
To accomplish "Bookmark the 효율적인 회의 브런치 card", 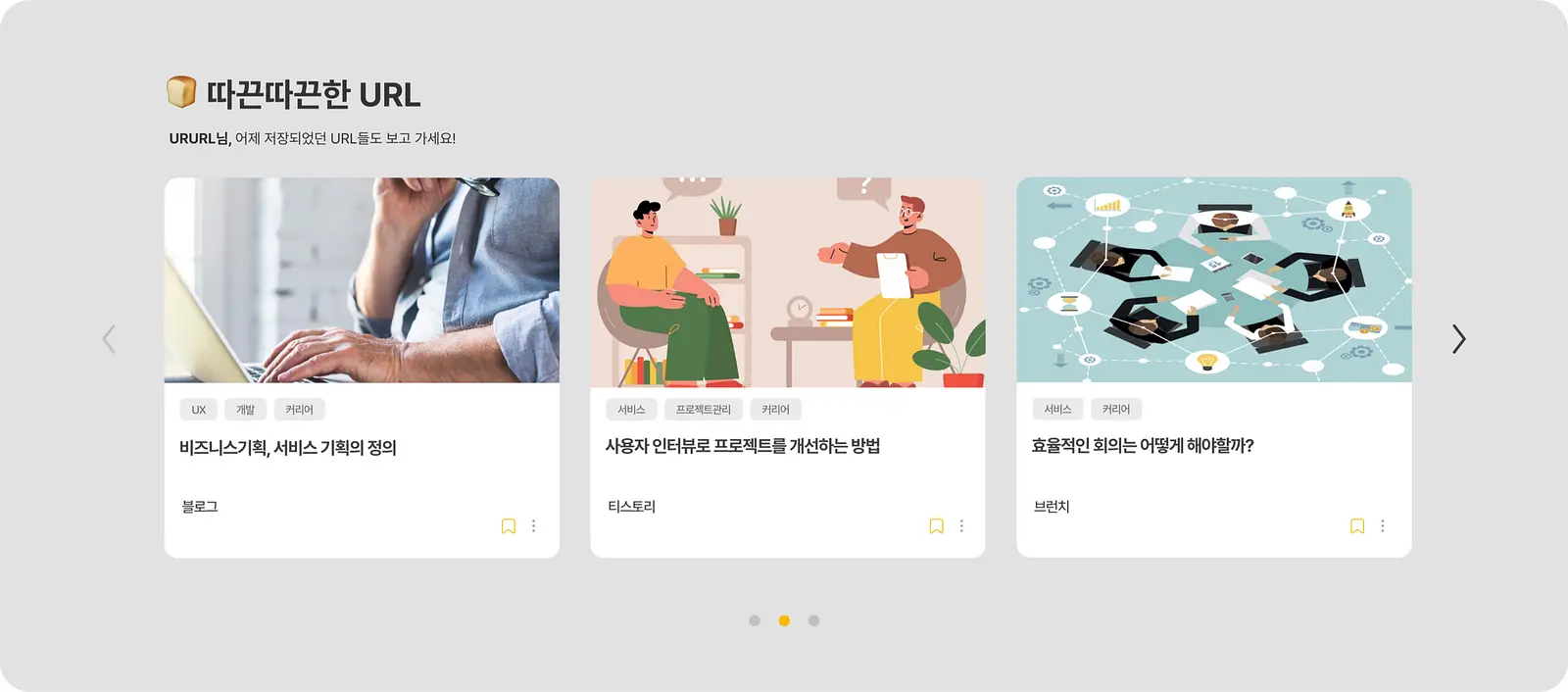I will 1357,526.
